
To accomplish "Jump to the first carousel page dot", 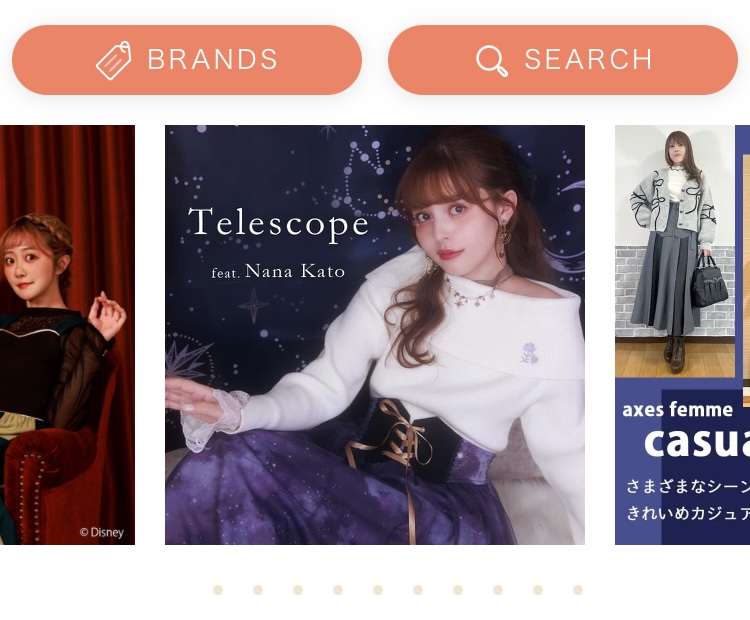I will (218, 590).
